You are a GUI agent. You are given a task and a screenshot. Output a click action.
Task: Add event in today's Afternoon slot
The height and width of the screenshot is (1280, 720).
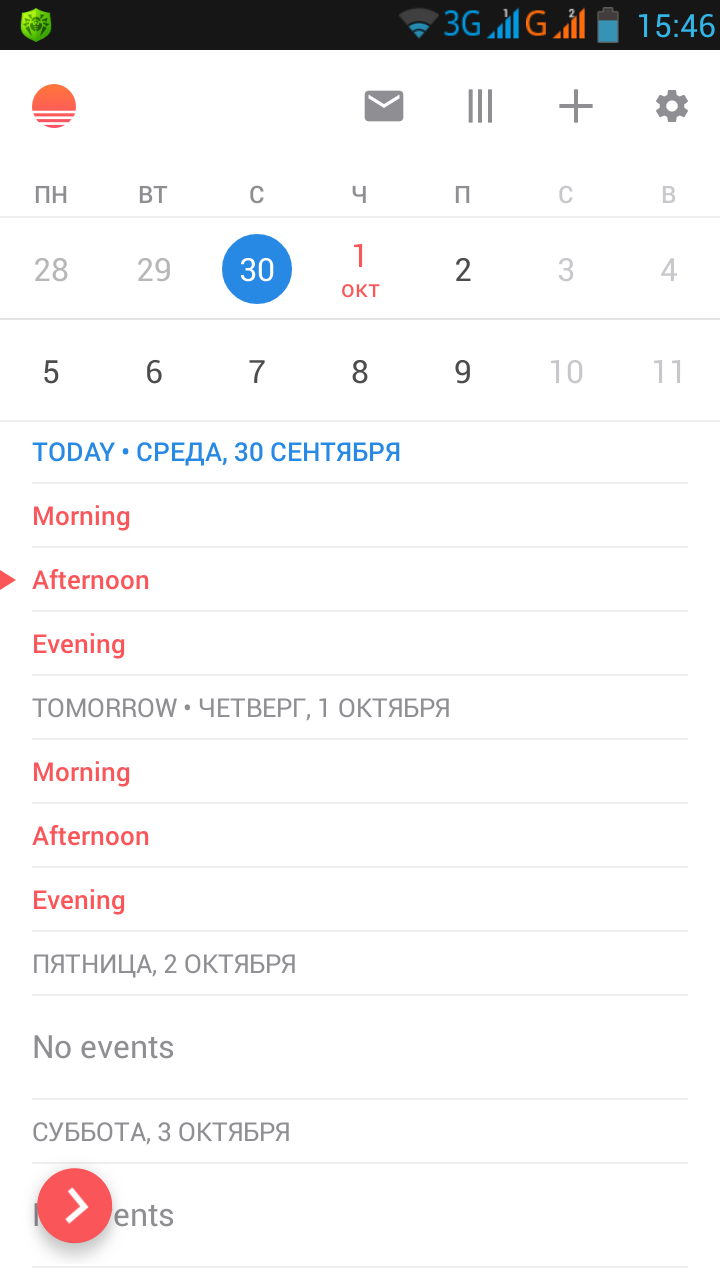pyautogui.click(x=360, y=580)
